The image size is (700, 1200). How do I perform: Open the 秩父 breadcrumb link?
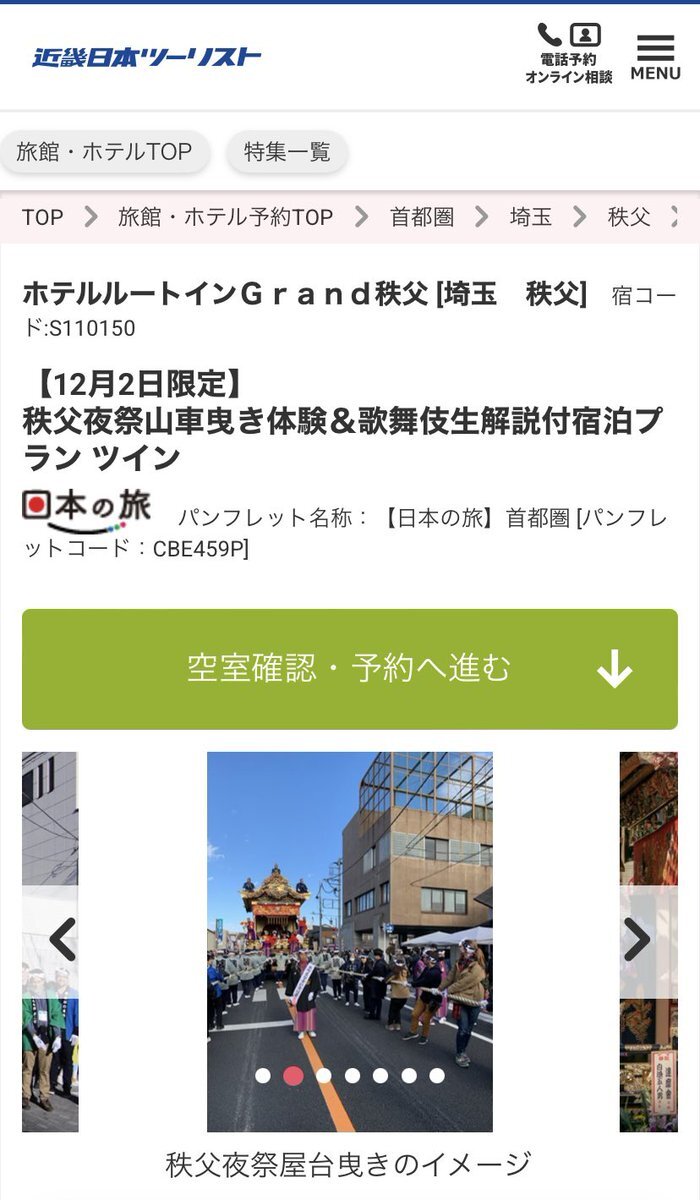pyautogui.click(x=629, y=217)
